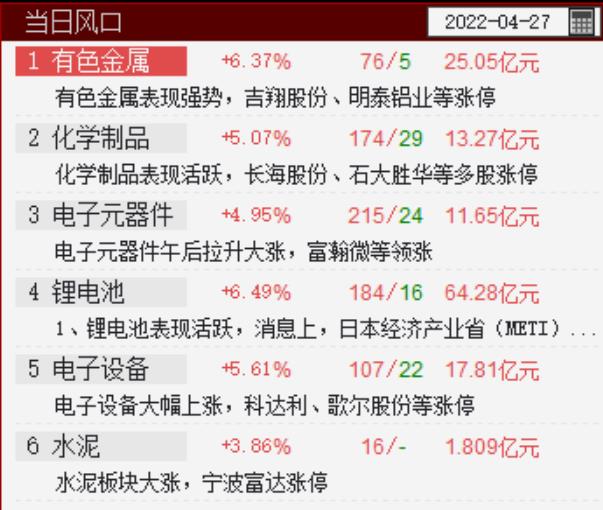Open the 电子元器件 sector row

click(x=101, y=215)
